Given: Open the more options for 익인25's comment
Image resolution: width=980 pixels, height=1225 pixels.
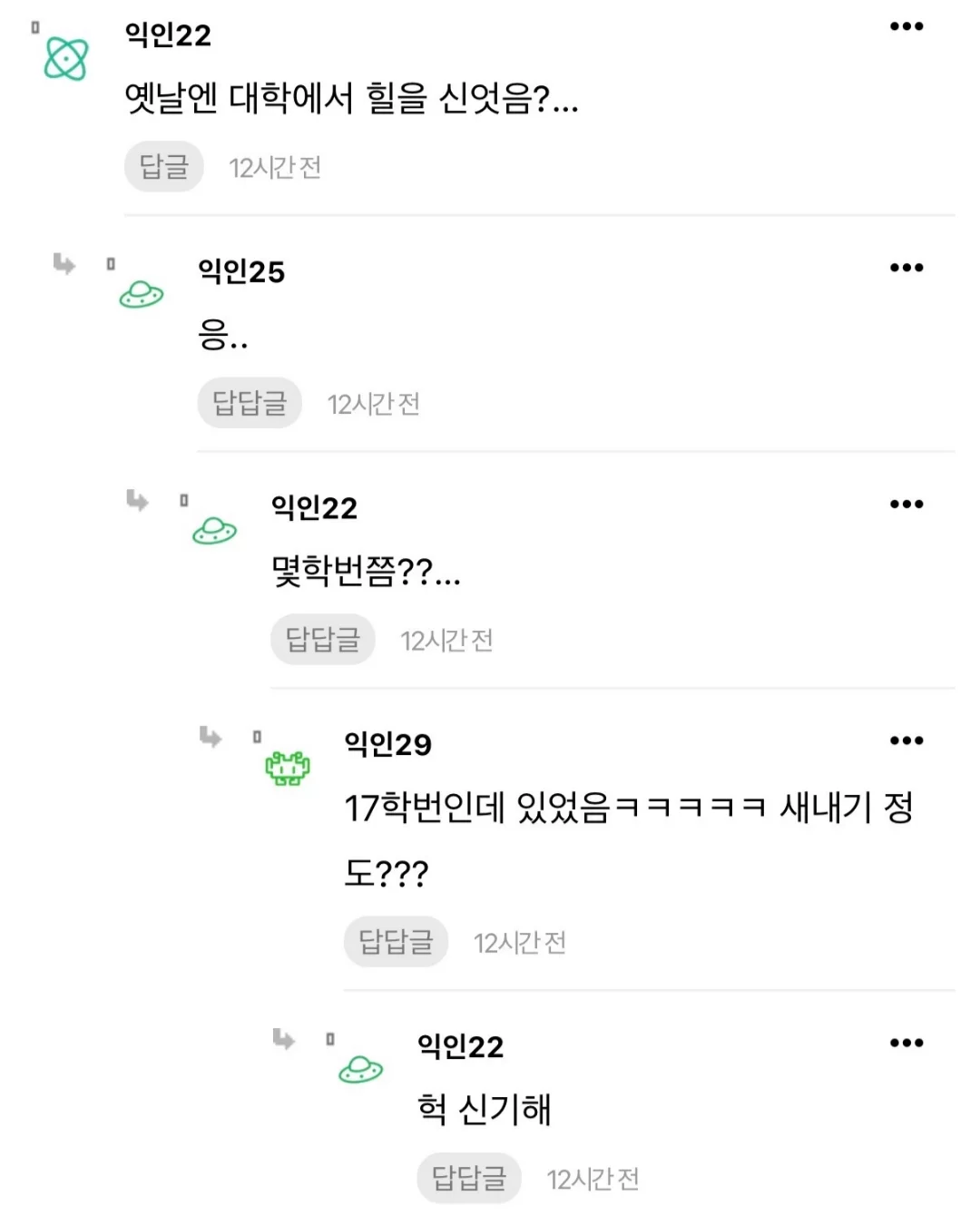Looking at the screenshot, I should 906,269.
